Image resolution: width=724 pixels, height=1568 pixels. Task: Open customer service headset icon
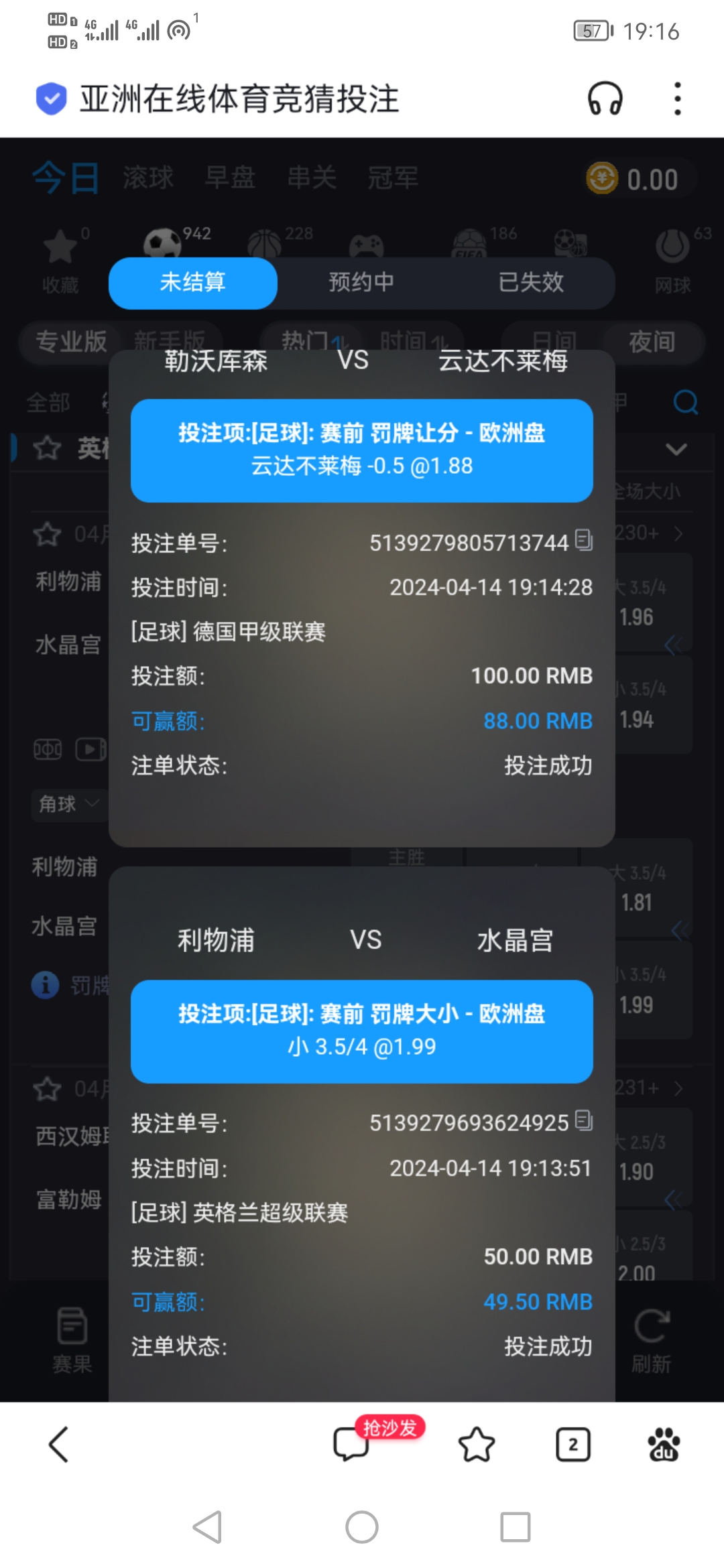click(x=605, y=99)
